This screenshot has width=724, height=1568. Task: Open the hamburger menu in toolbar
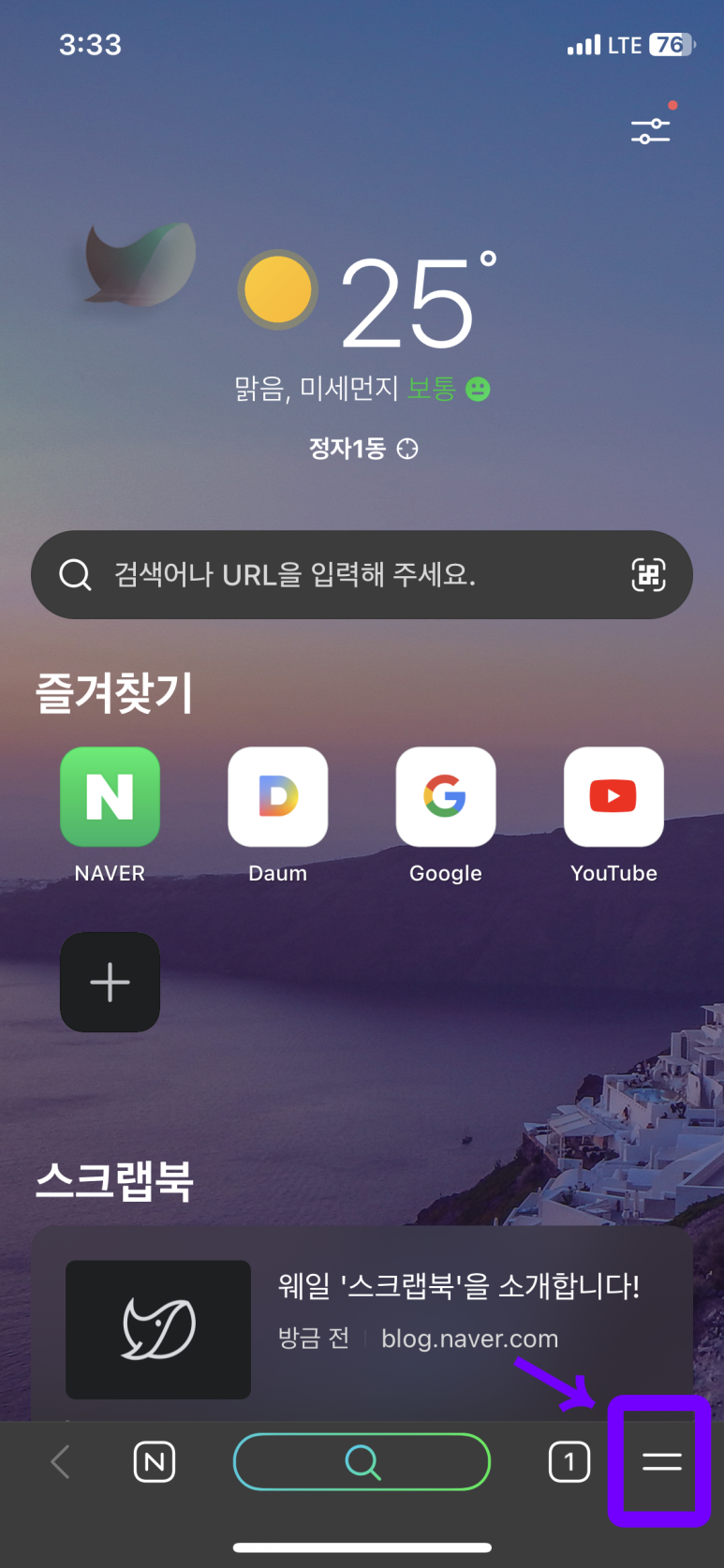tap(661, 1461)
